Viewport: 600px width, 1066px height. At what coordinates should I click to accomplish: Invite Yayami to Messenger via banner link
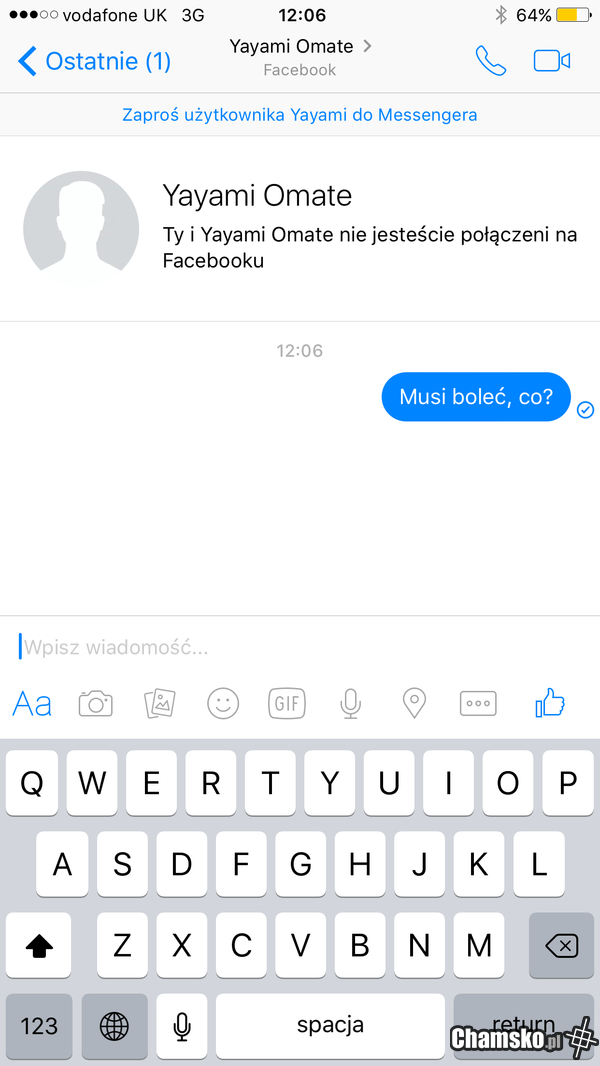click(x=299, y=115)
